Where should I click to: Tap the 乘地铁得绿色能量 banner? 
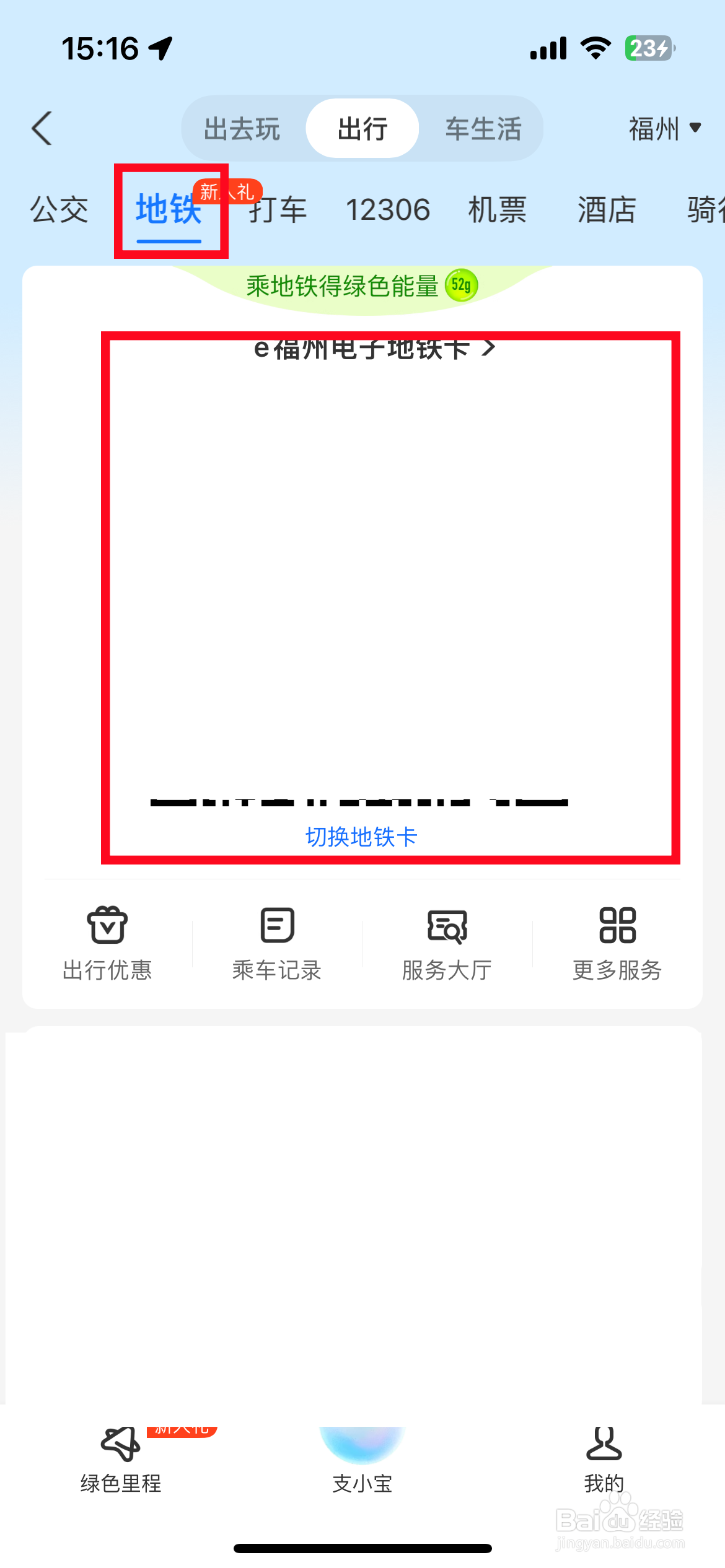point(344,285)
